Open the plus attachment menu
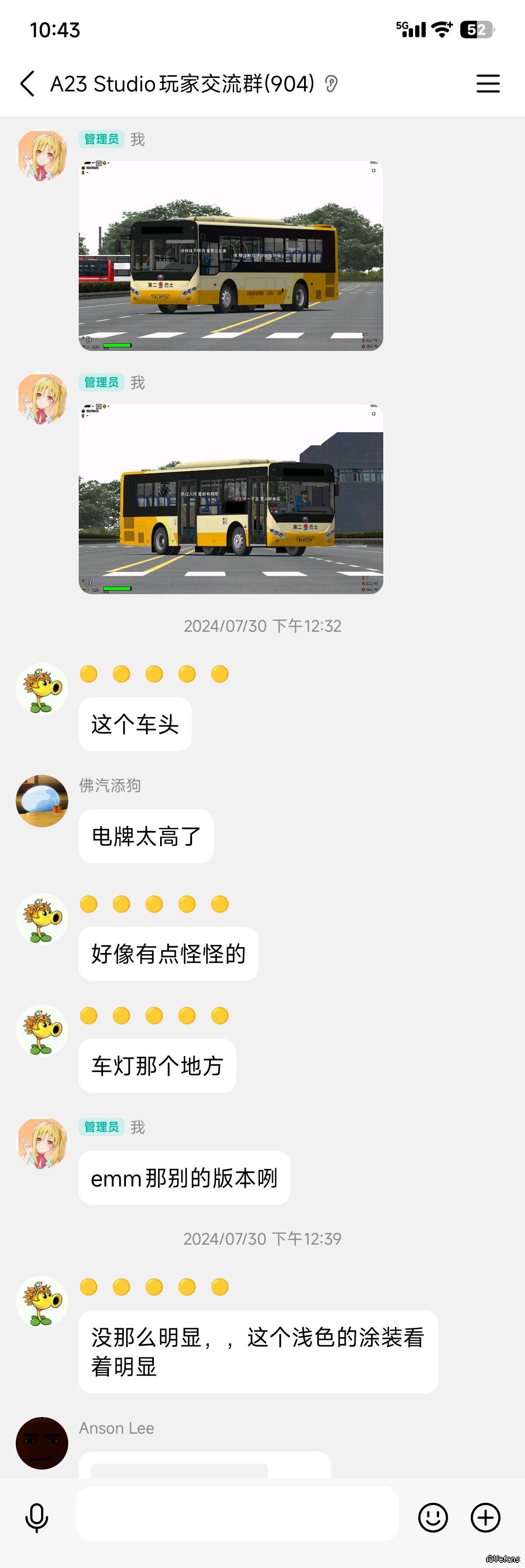The image size is (525, 1568). (486, 1517)
